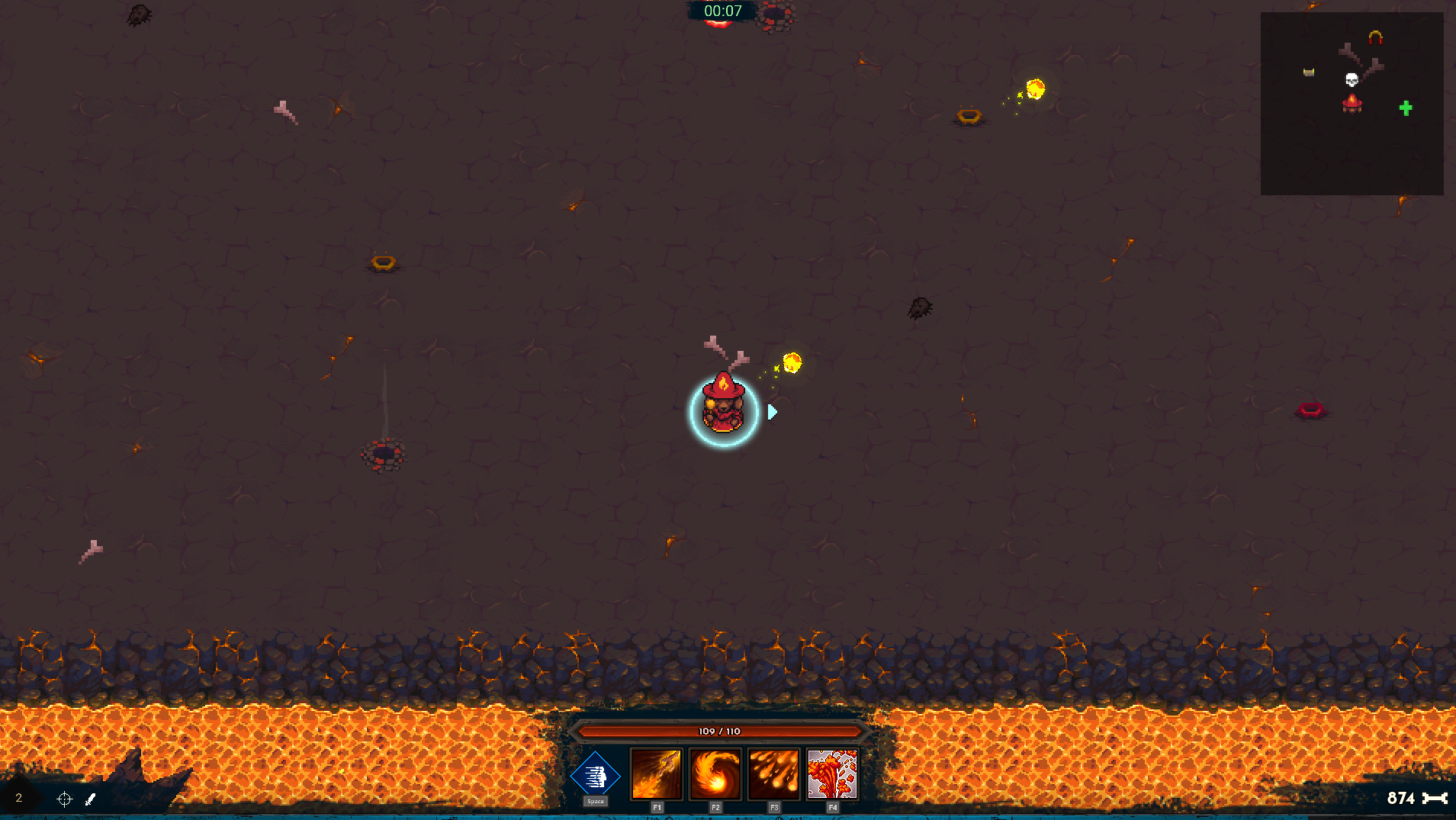Cast the F1 flaming spear skill
The height and width of the screenshot is (820, 1456).
tap(656, 774)
